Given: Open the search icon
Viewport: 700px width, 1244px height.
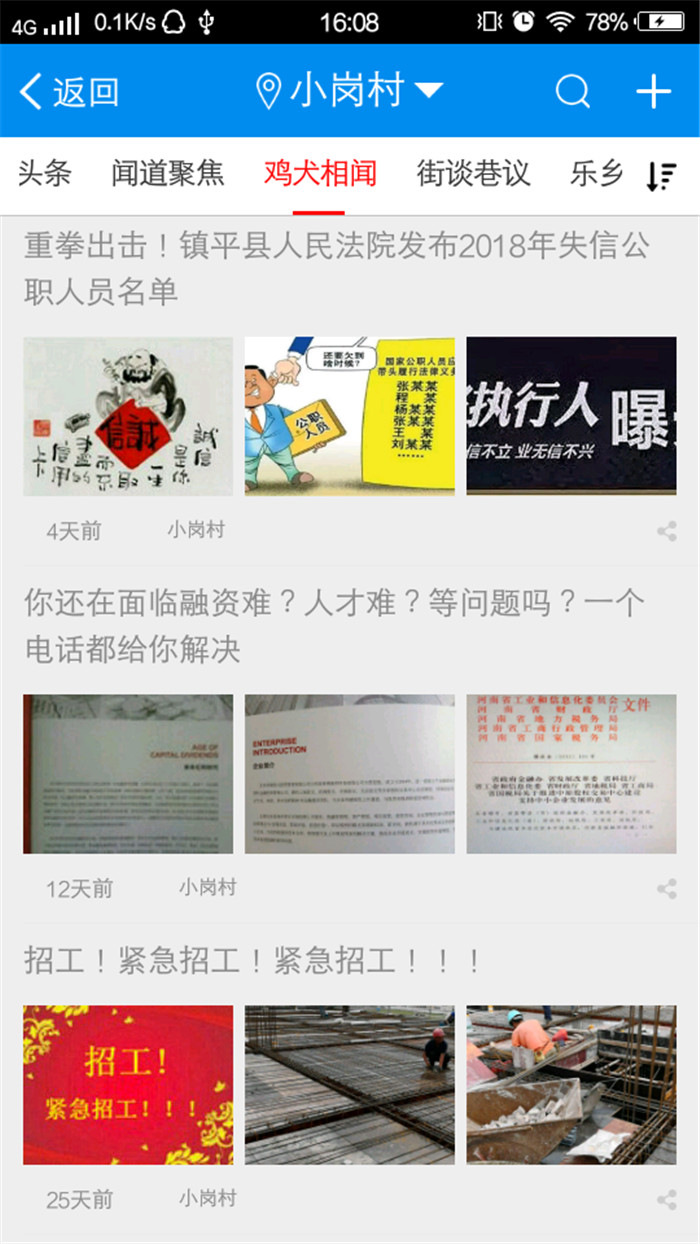Looking at the screenshot, I should click(x=572, y=92).
